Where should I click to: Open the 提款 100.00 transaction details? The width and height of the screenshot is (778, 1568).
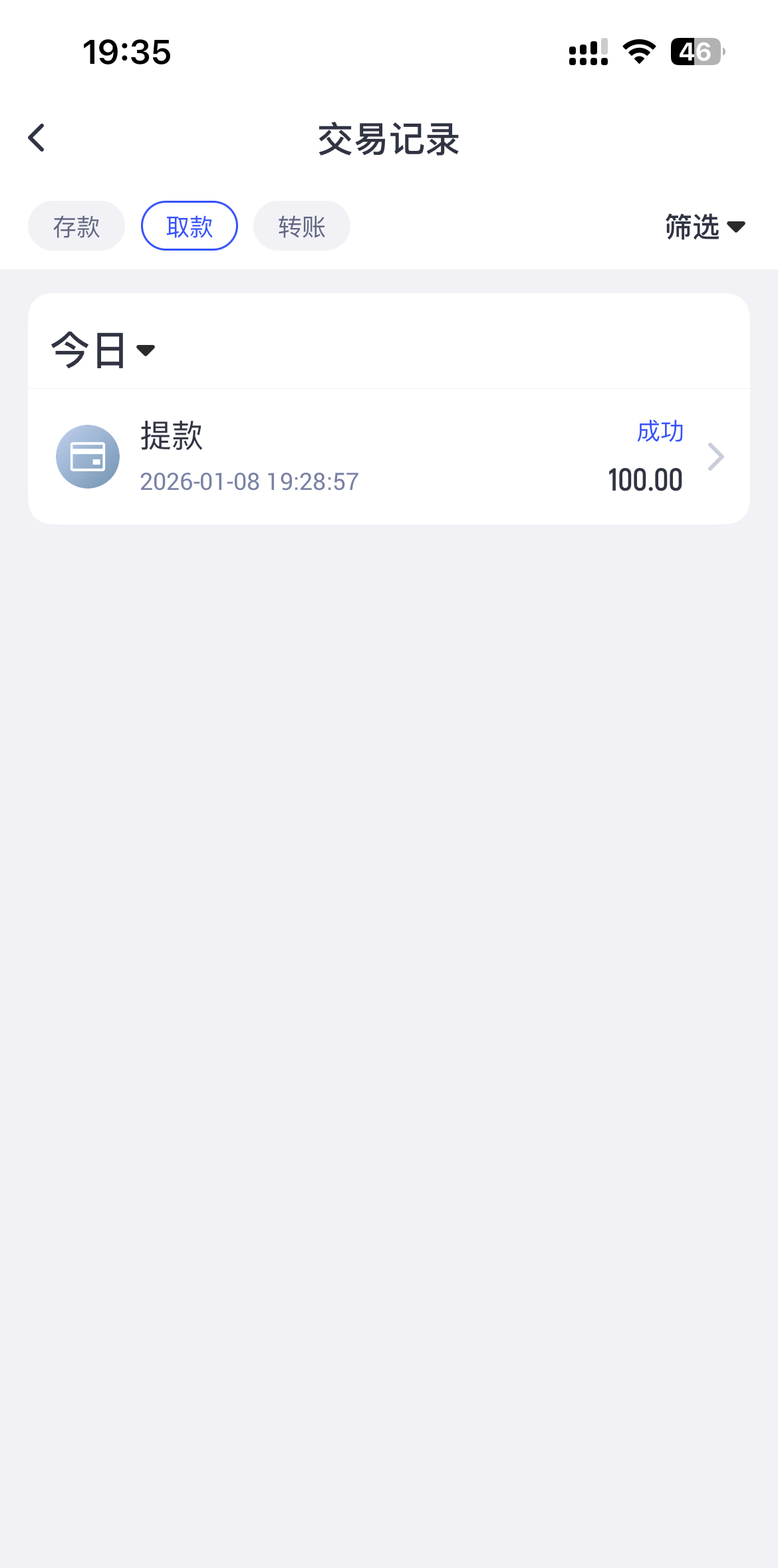pyautogui.click(x=389, y=457)
